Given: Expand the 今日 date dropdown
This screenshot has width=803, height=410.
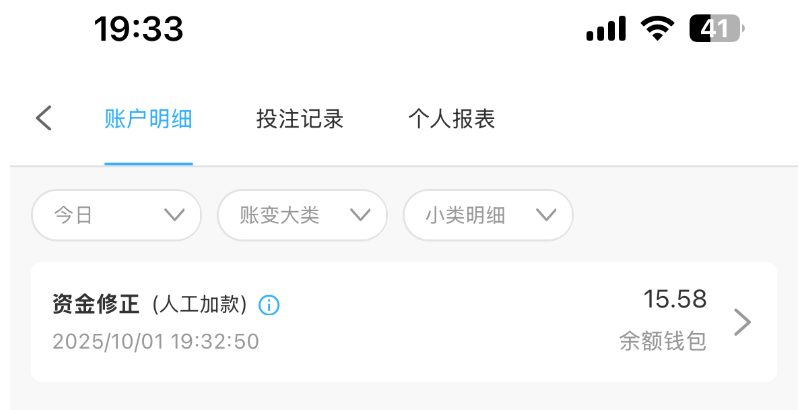Looking at the screenshot, I should [x=117, y=215].
